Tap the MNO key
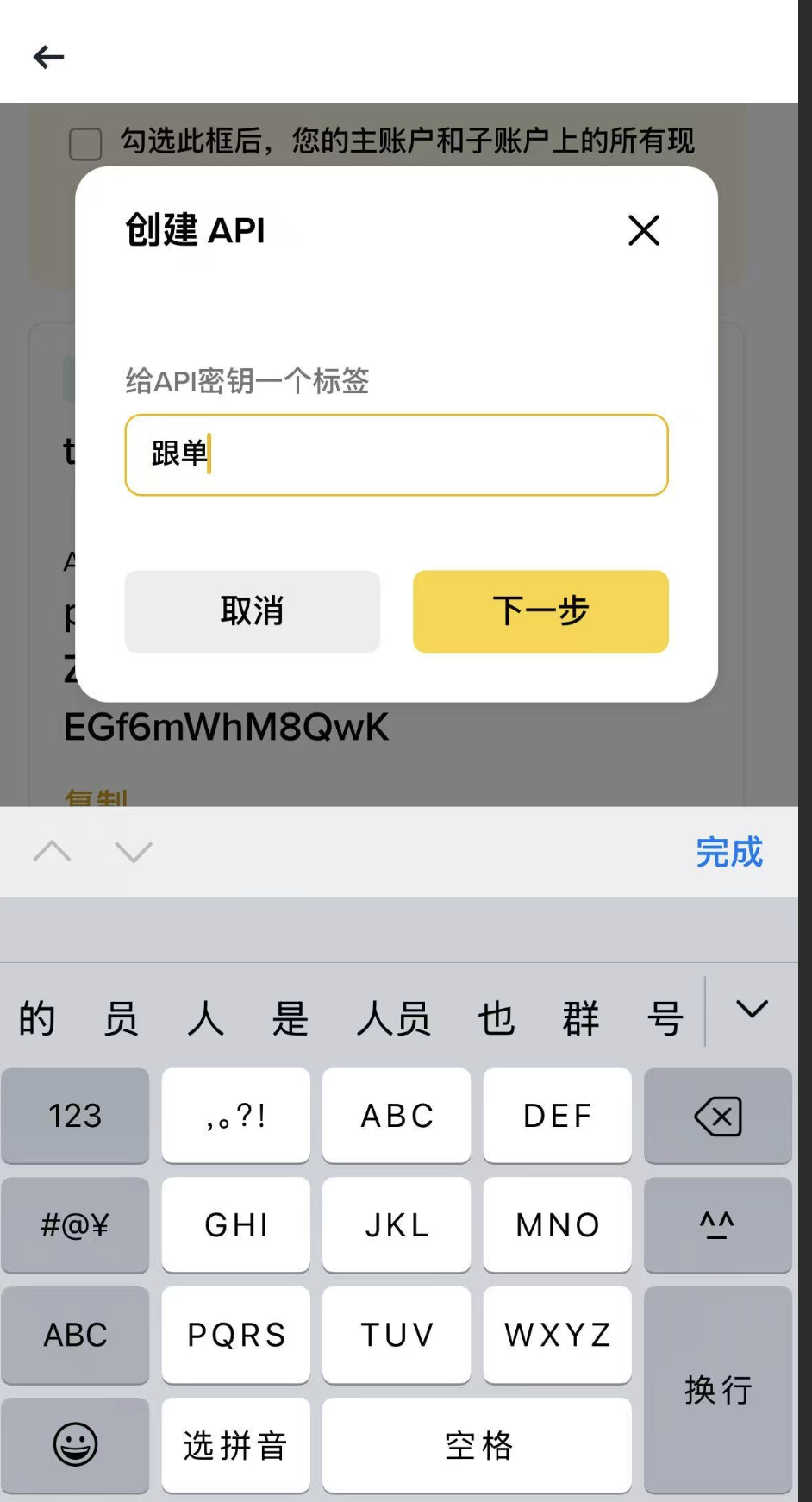This screenshot has width=812, height=1502. (x=557, y=1224)
